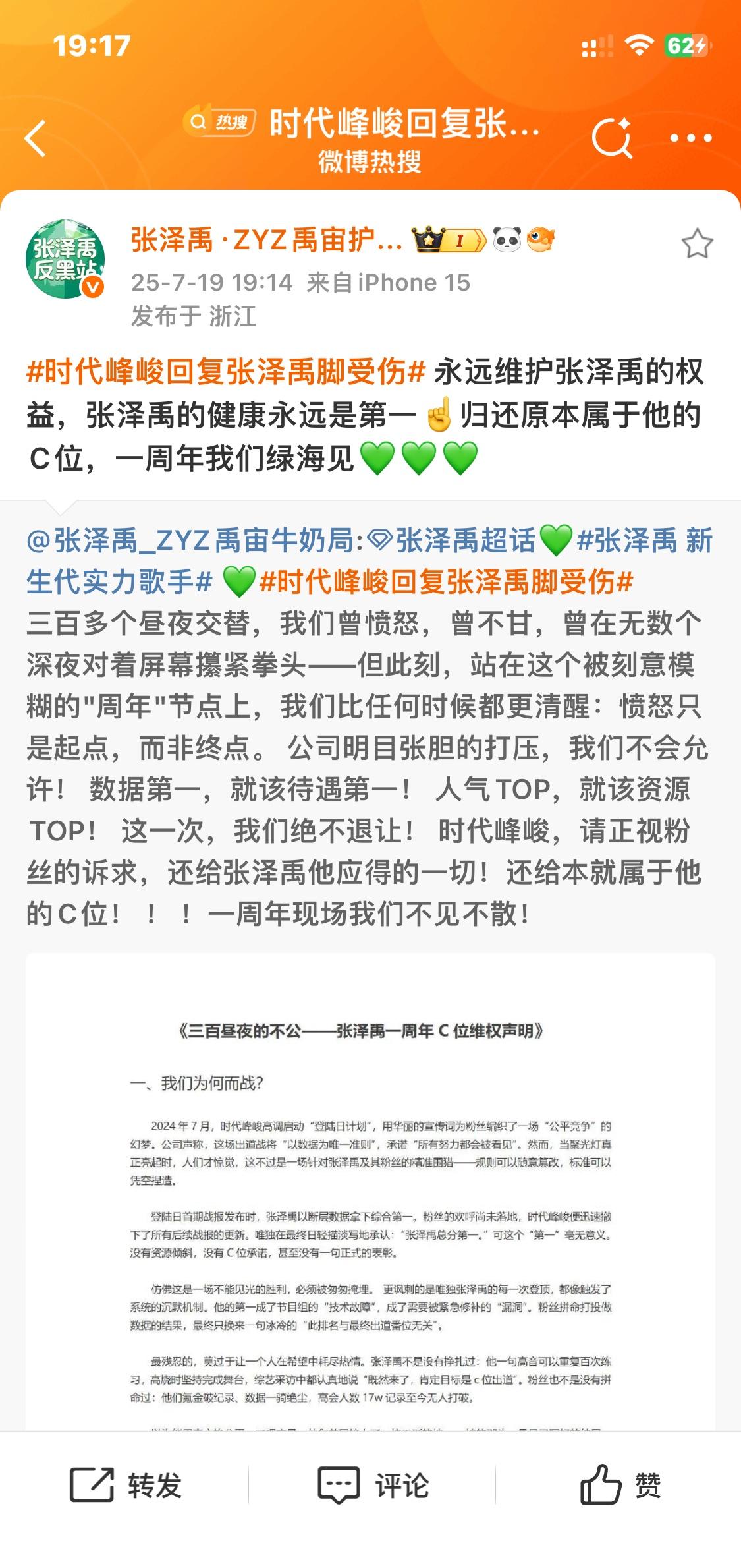Open the three-dot overflow menu

pos(690,138)
